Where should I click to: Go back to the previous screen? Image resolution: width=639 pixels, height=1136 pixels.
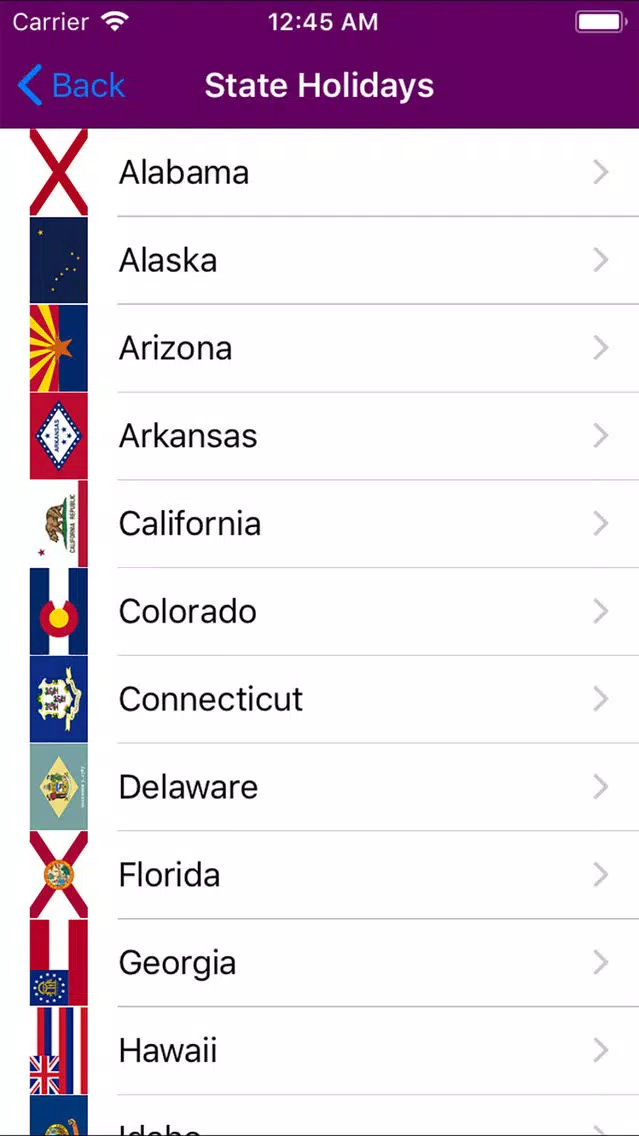(x=71, y=85)
